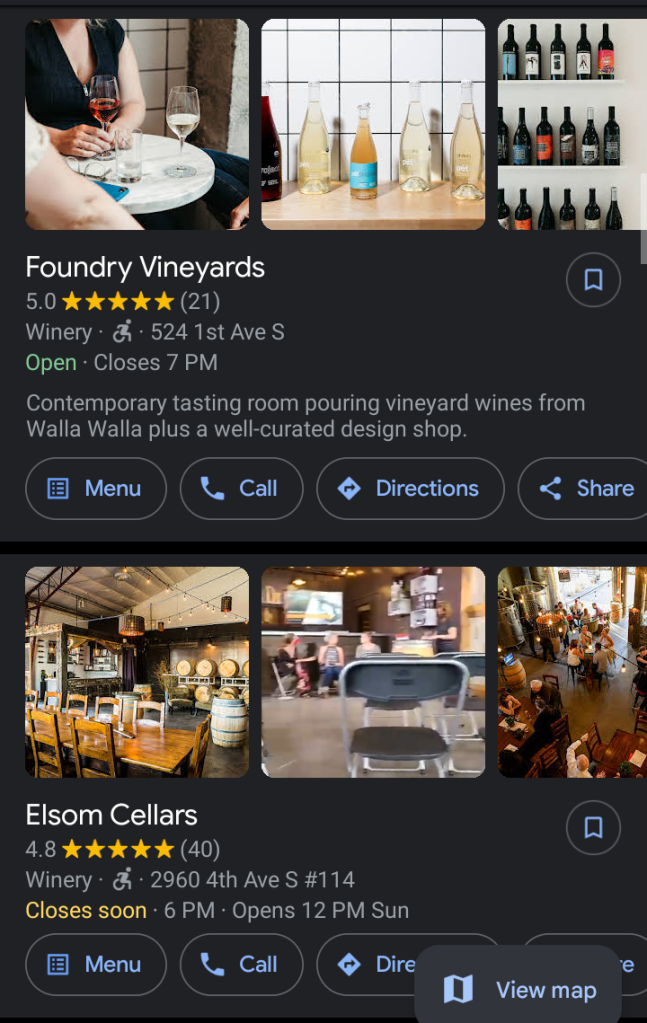
Task: Save Foundry Vineyards with the bookmark icon
Action: coord(593,280)
